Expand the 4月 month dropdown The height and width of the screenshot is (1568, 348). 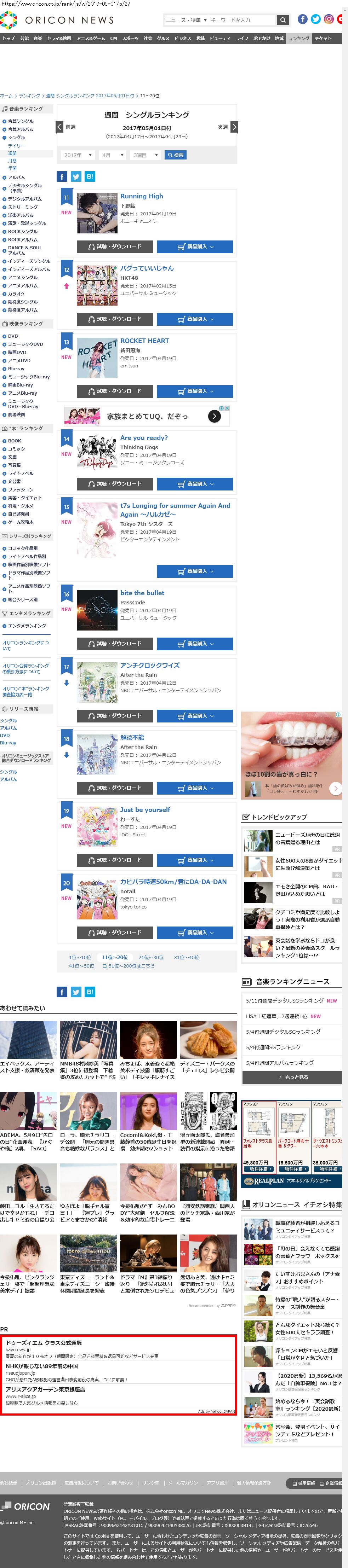pos(113,155)
